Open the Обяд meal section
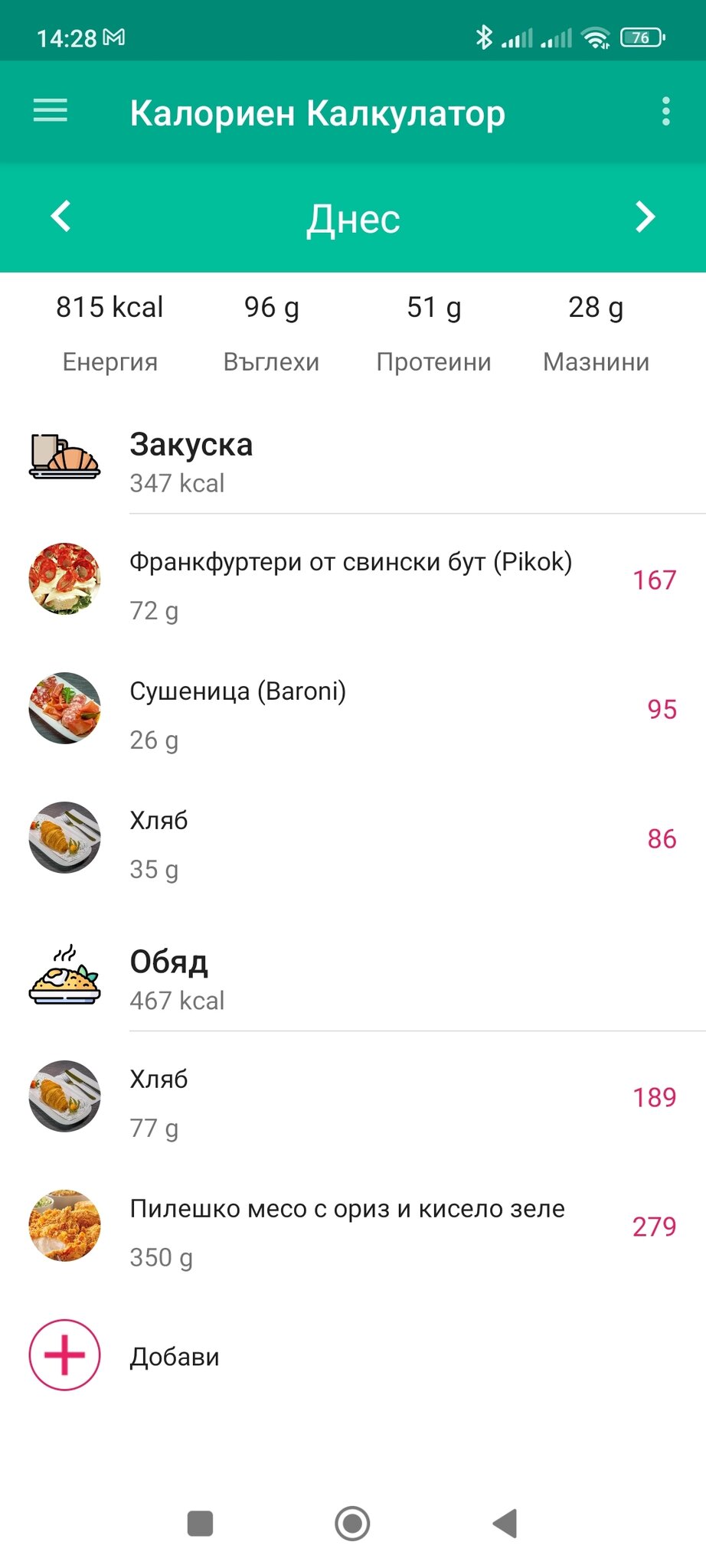706x1568 pixels. click(x=169, y=978)
